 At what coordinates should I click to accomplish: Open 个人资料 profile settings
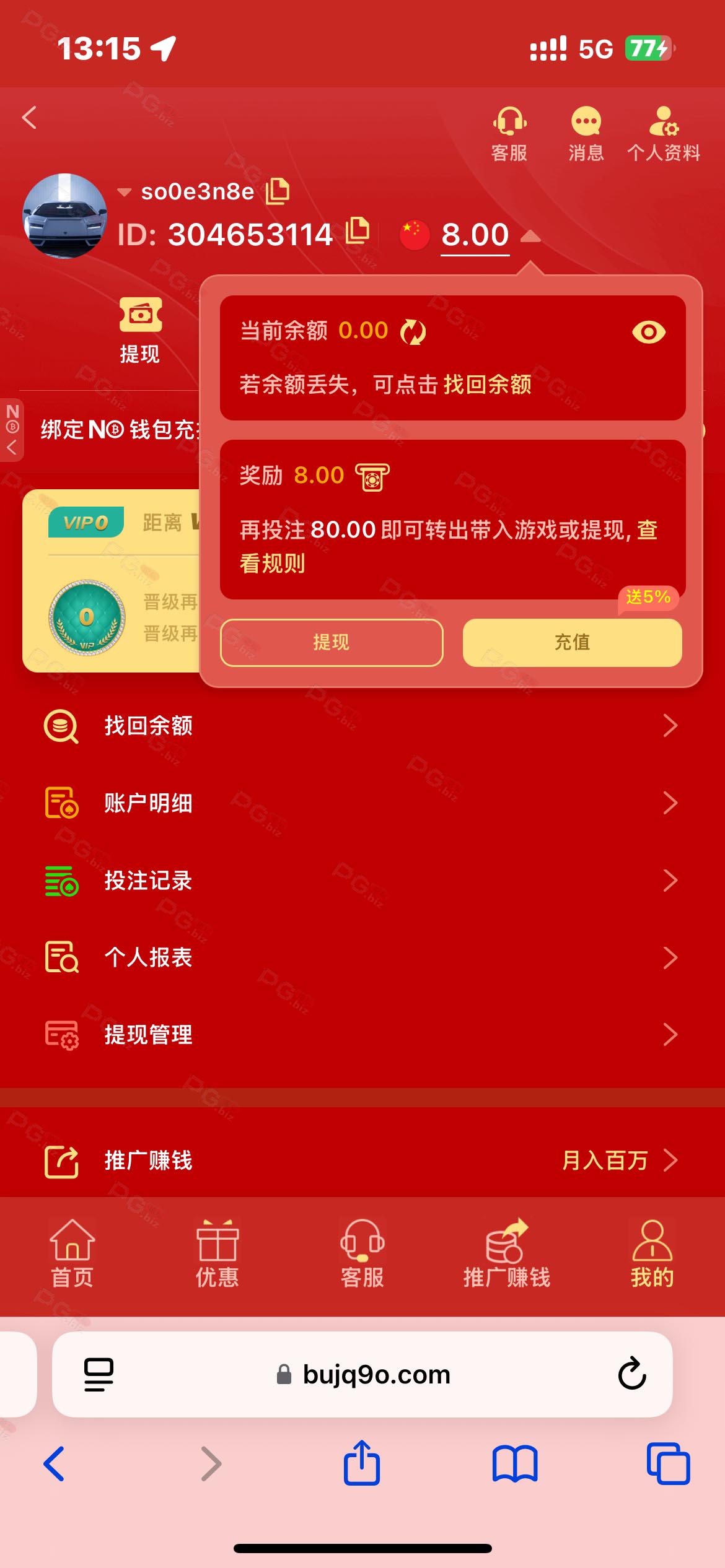(x=663, y=132)
